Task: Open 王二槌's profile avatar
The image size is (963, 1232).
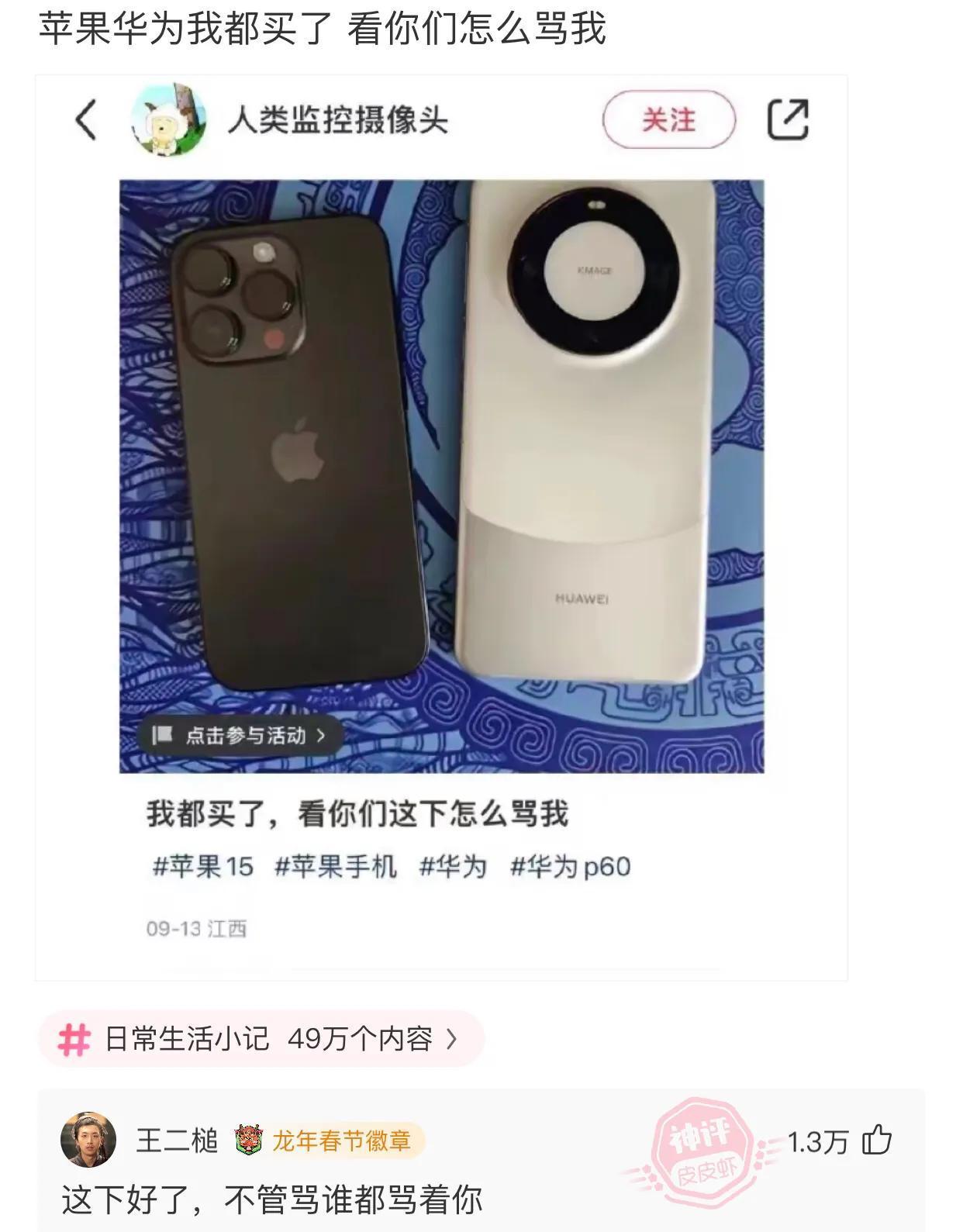Action: [x=88, y=1140]
